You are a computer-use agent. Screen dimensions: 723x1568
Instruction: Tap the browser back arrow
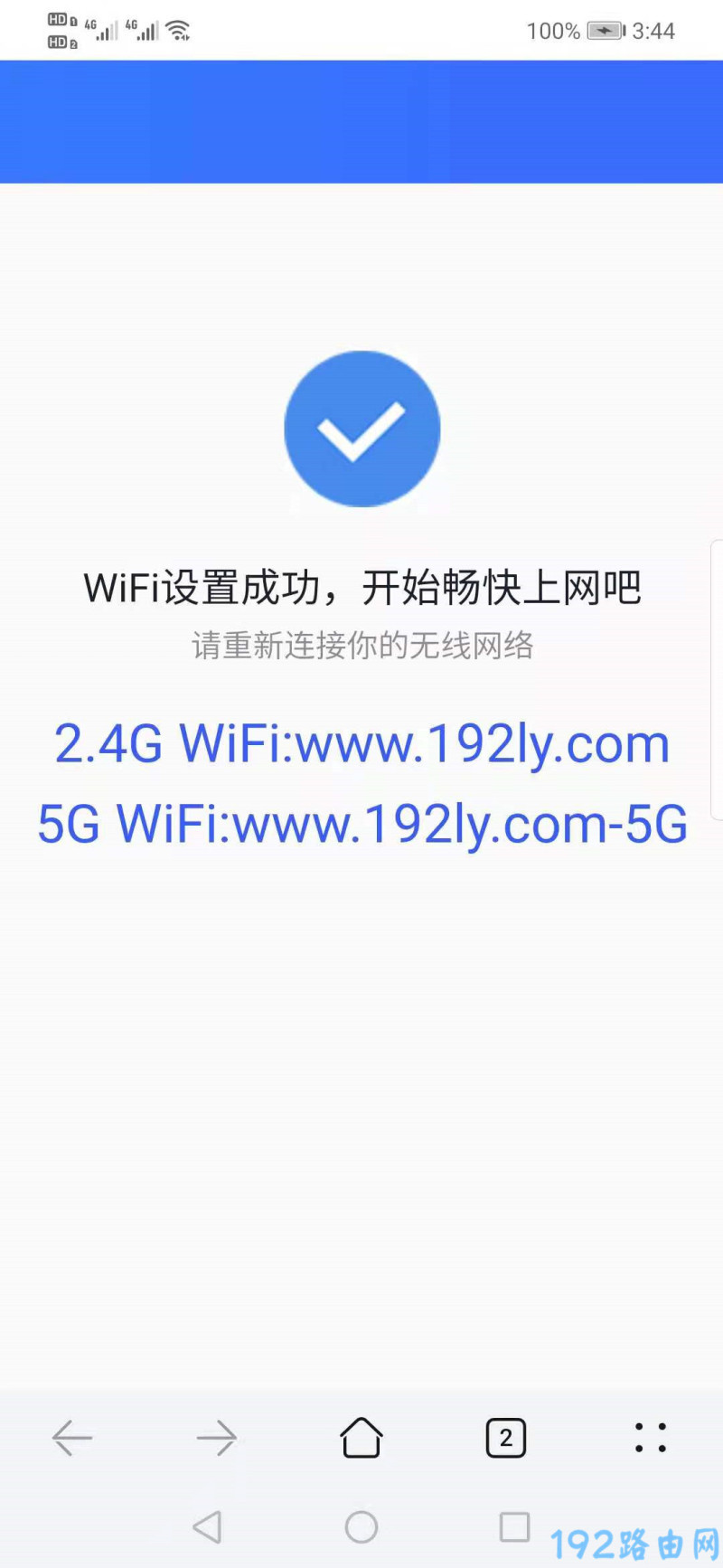tap(72, 1438)
